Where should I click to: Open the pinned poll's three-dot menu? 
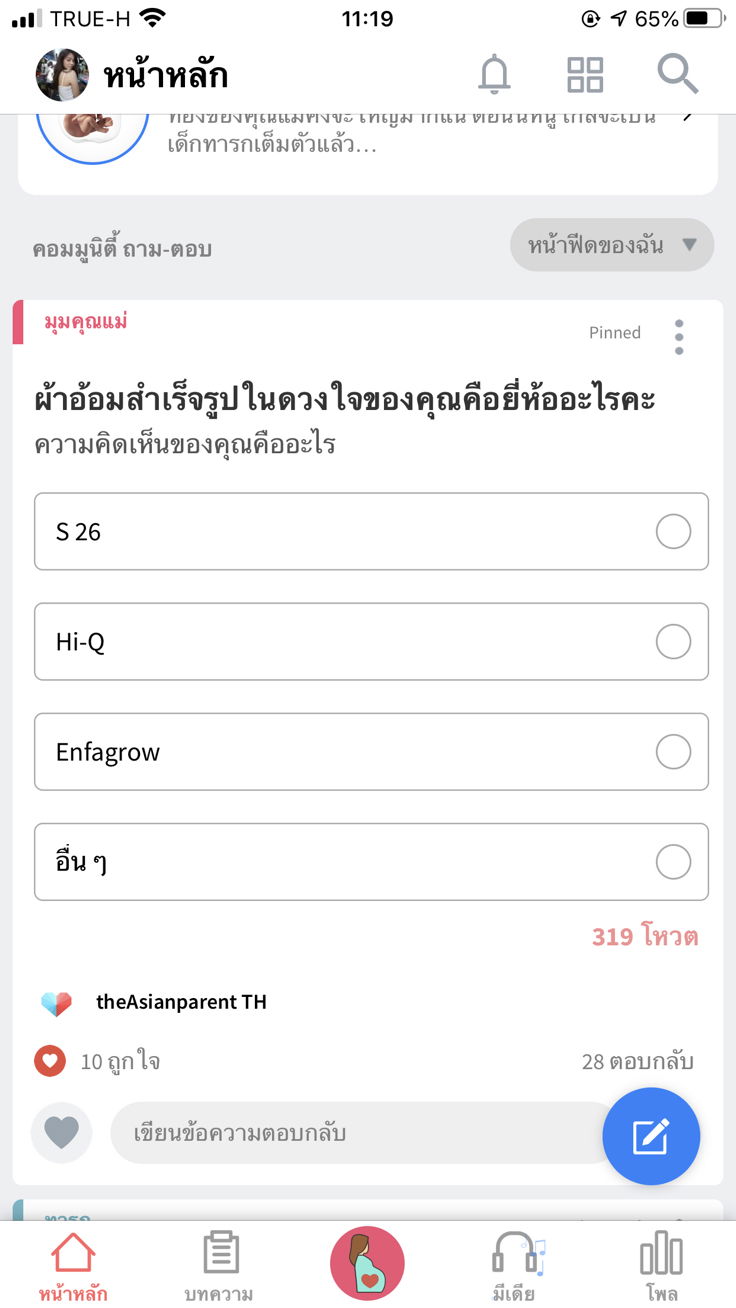pos(679,337)
